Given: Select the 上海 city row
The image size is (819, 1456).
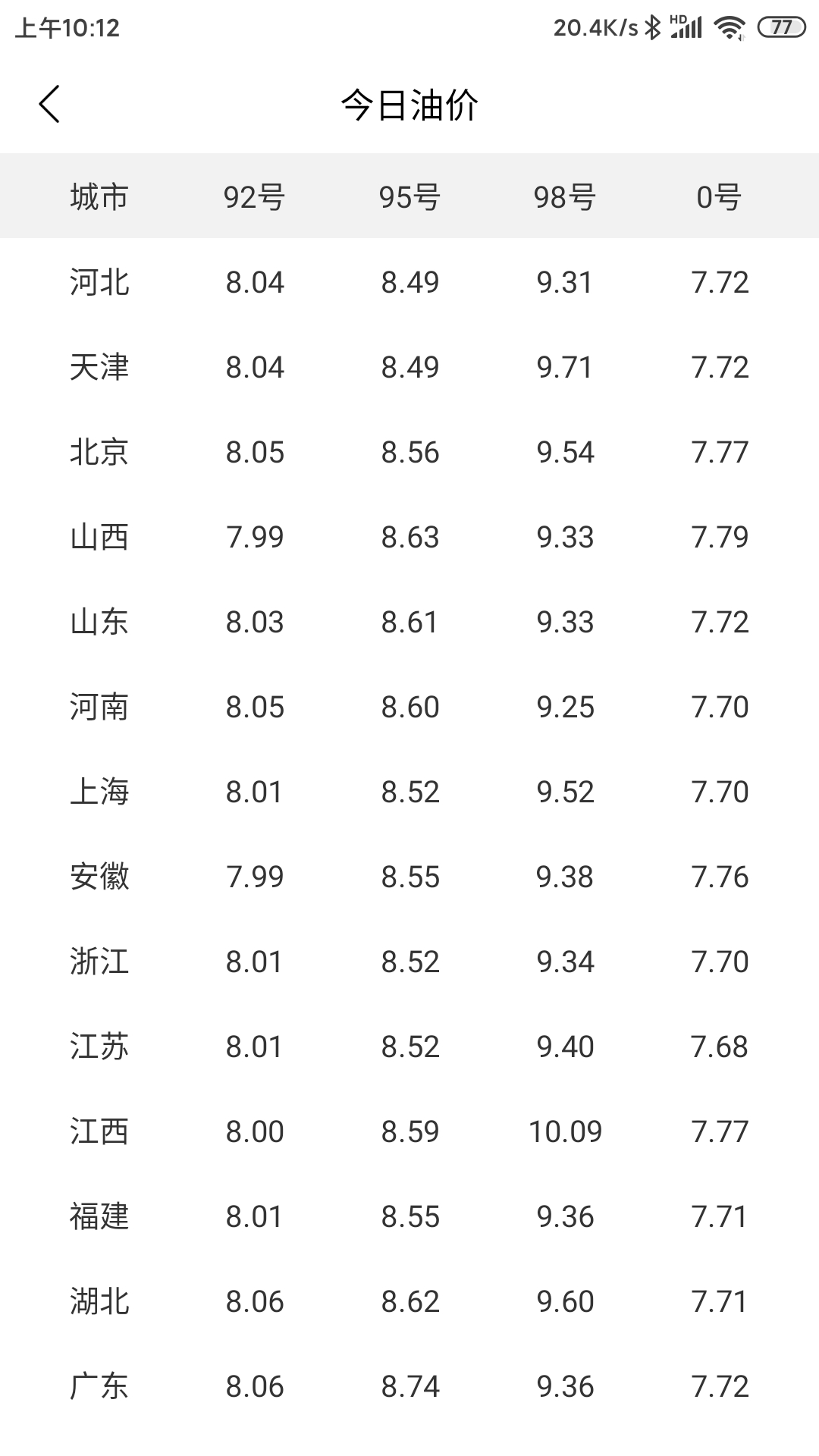Looking at the screenshot, I should (x=100, y=792).
